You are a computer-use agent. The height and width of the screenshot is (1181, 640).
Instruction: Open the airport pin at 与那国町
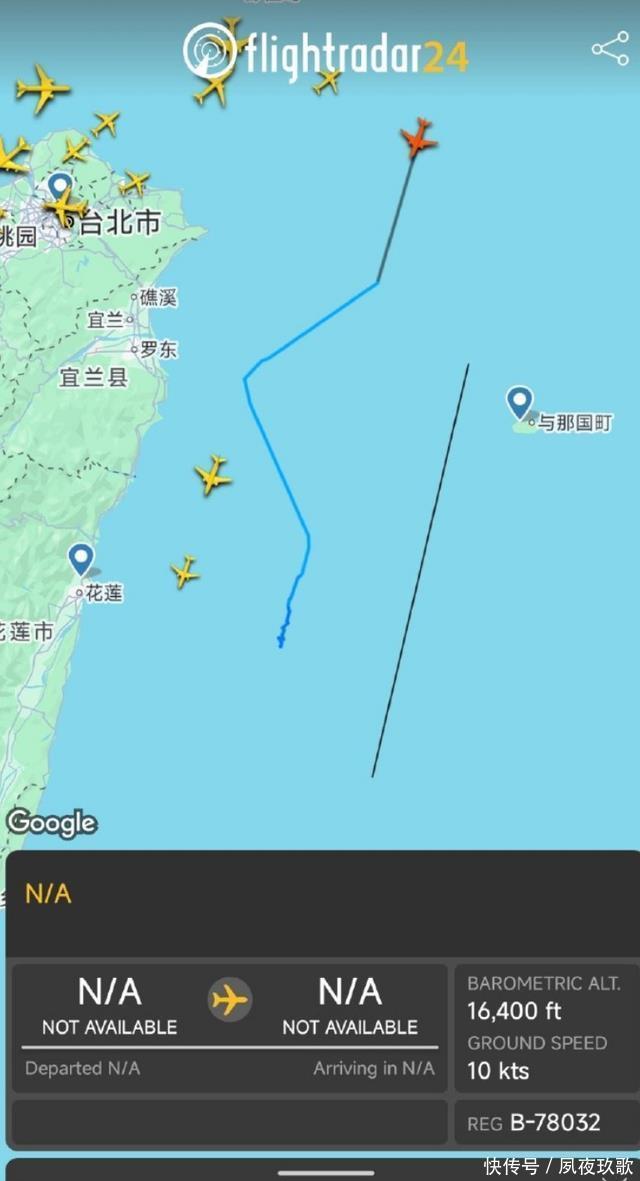coord(519,402)
